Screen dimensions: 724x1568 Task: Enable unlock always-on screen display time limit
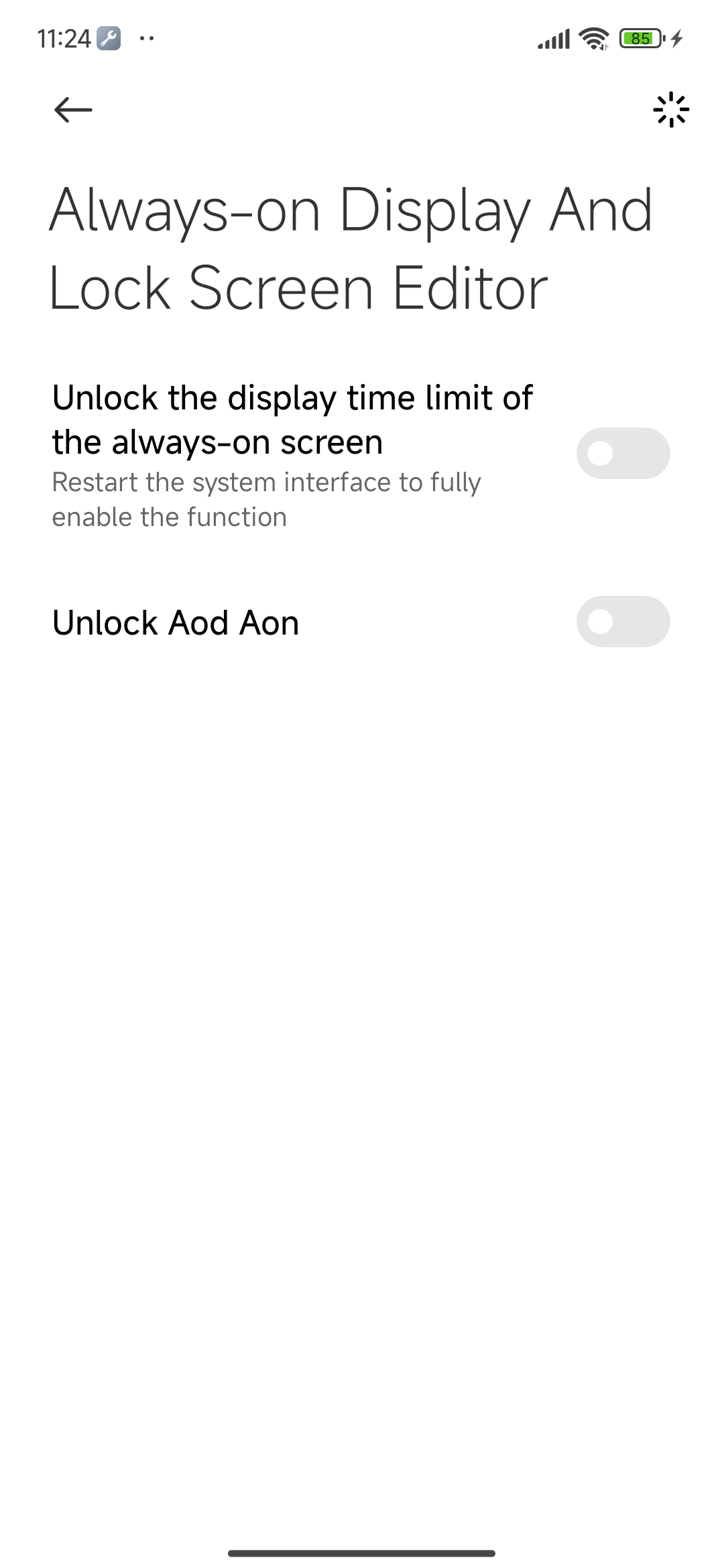[623, 454]
